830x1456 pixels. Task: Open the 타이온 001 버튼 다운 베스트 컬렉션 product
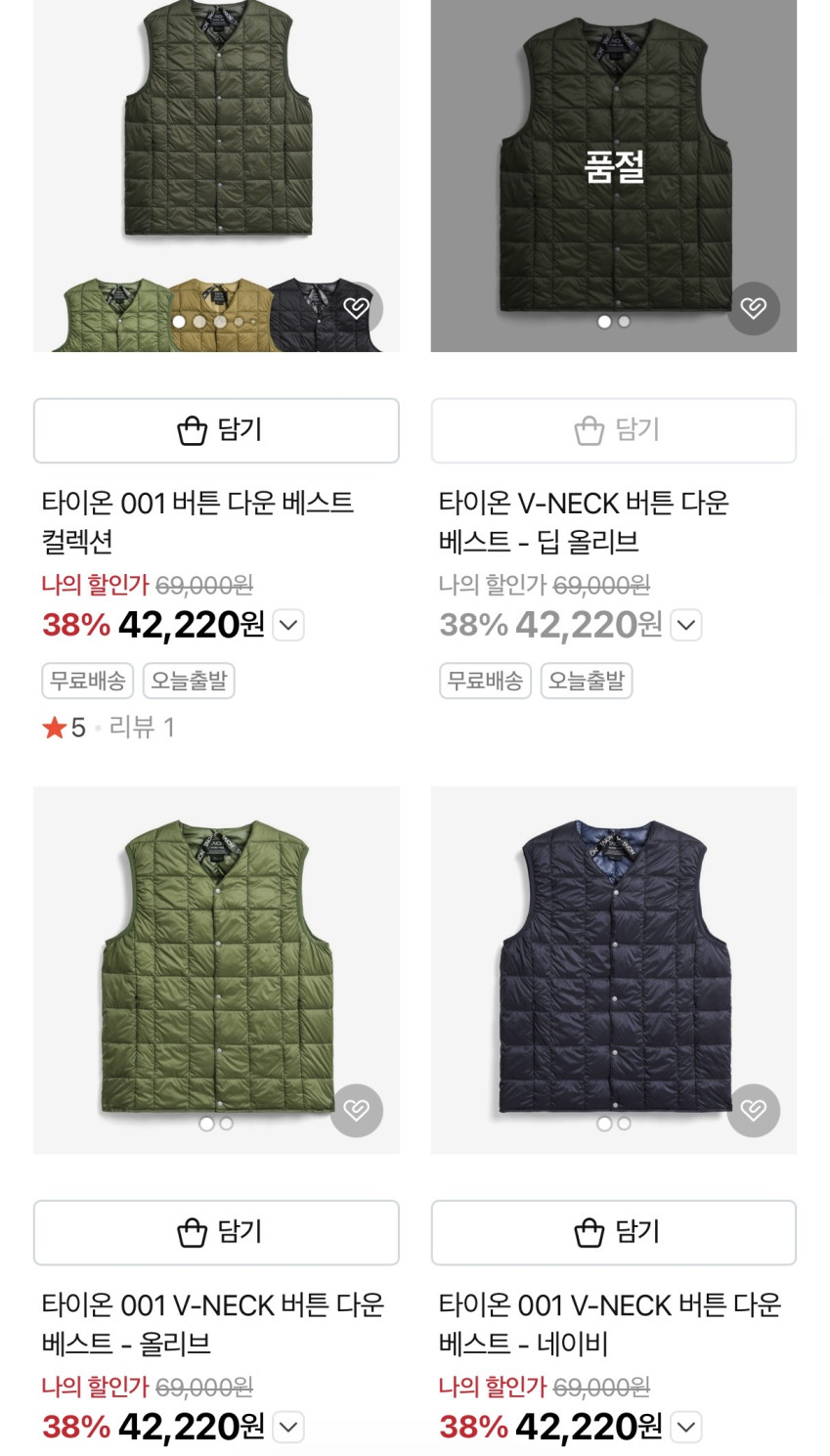pos(197,521)
